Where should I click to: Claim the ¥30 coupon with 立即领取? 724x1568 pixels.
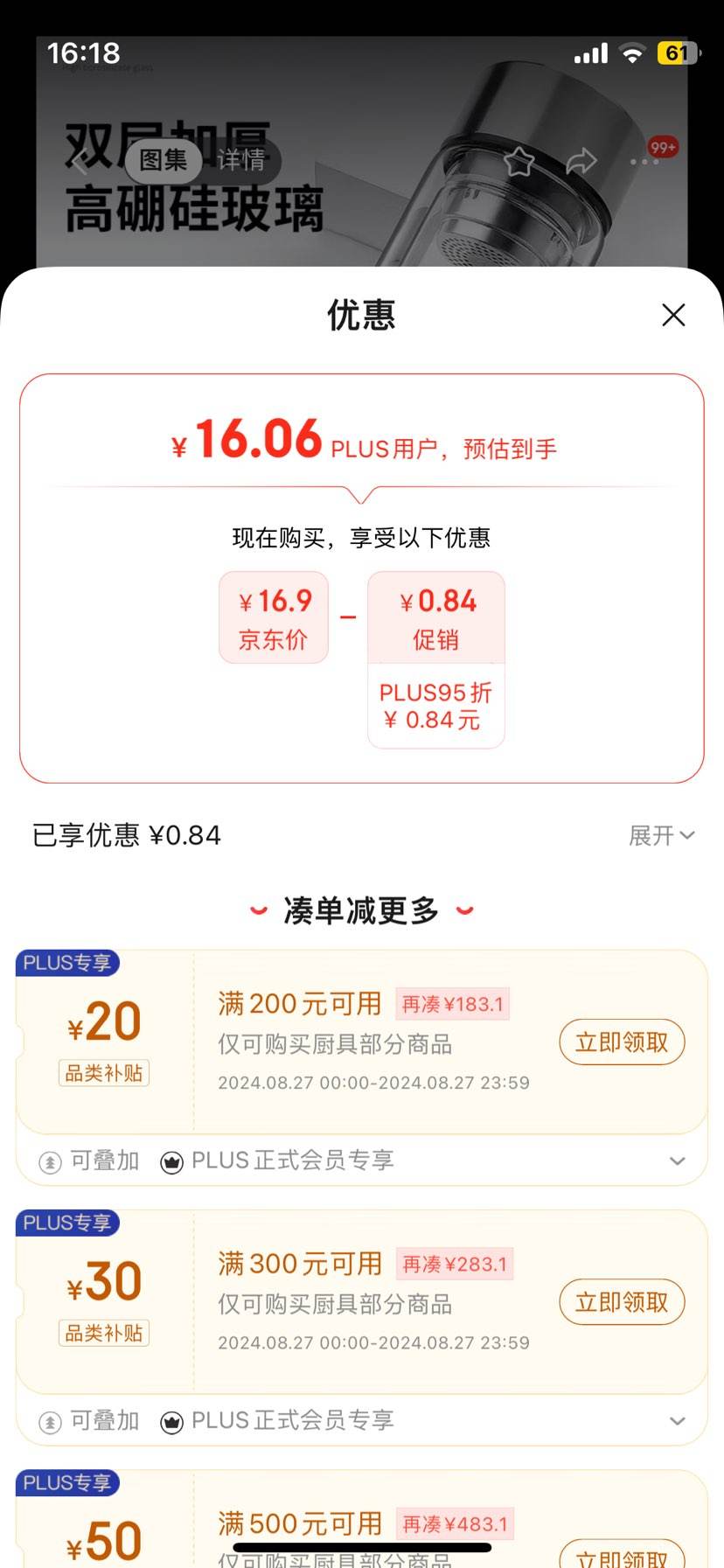[622, 1302]
